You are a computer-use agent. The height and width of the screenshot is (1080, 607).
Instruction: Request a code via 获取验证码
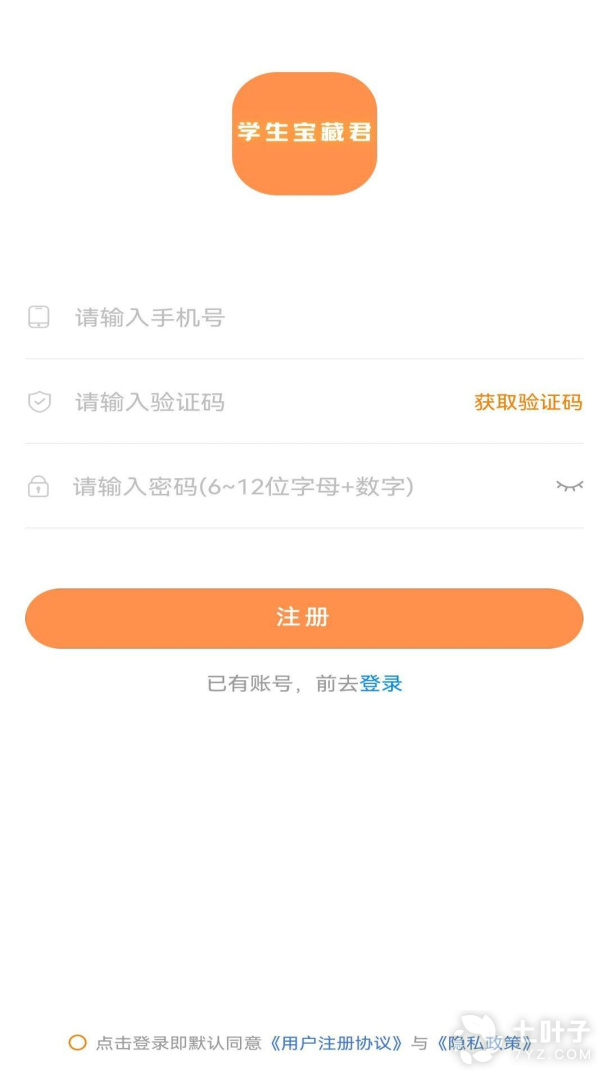528,403
